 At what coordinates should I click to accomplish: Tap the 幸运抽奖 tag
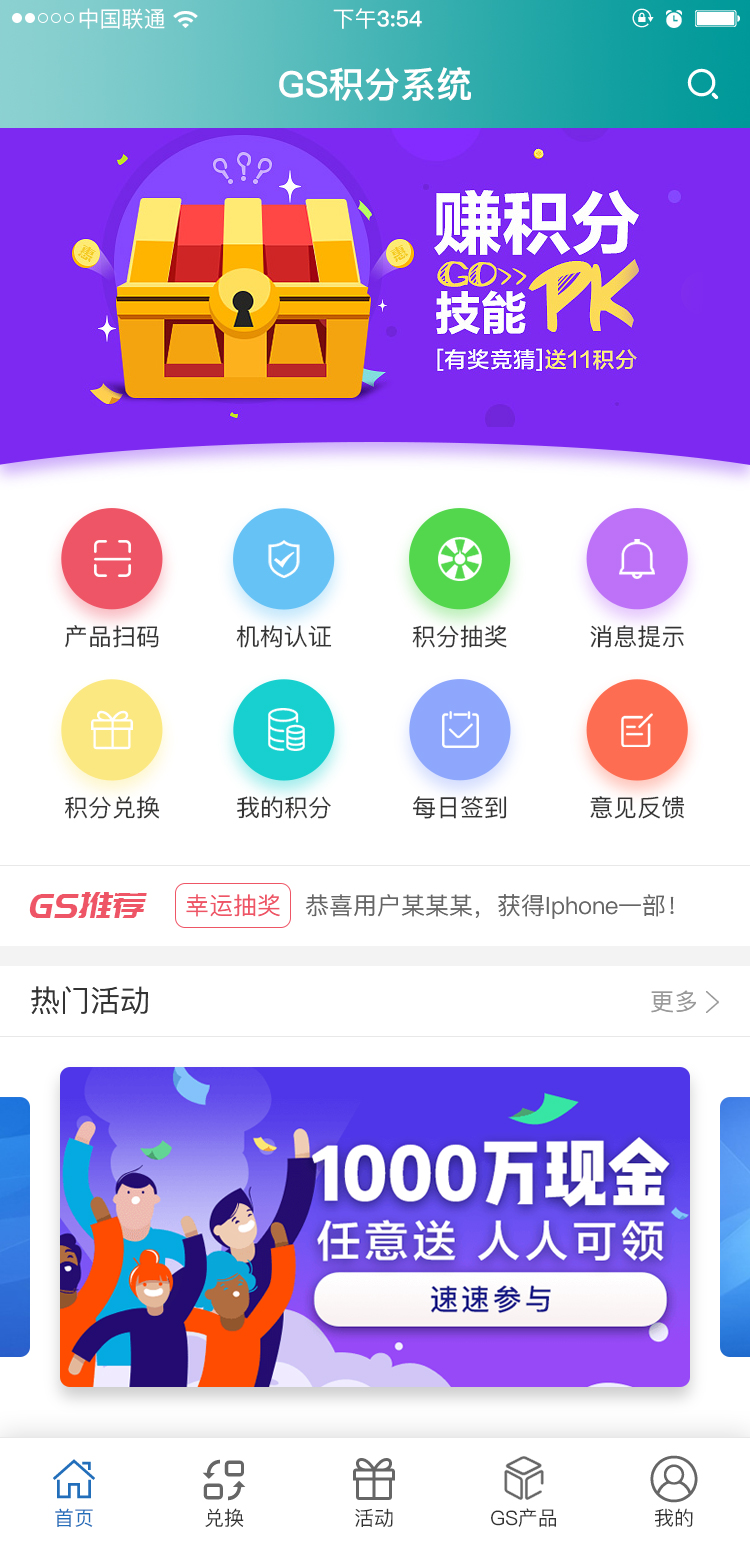point(233,906)
